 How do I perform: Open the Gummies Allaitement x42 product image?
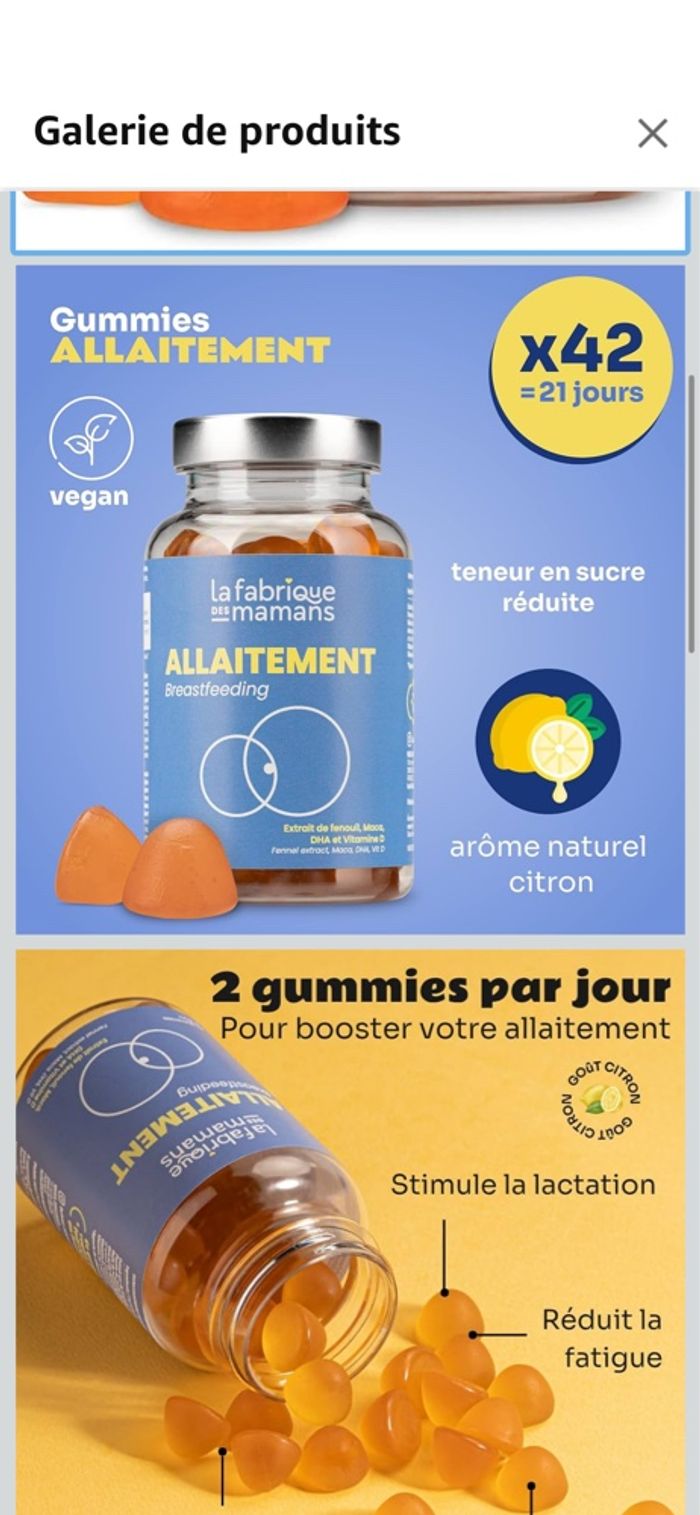[350, 600]
